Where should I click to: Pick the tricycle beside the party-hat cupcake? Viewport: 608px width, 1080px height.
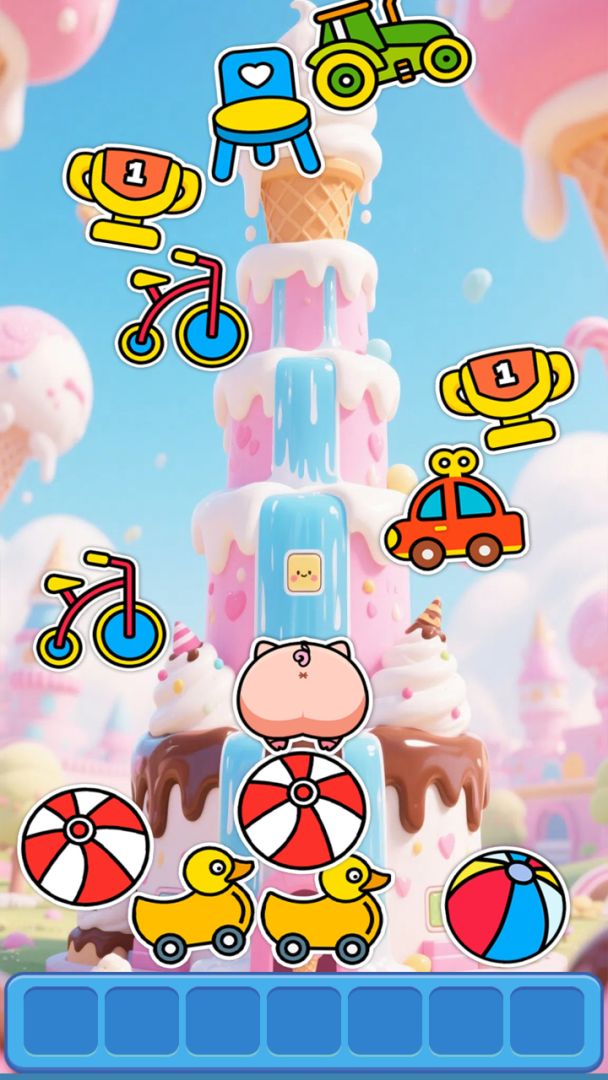[102, 610]
